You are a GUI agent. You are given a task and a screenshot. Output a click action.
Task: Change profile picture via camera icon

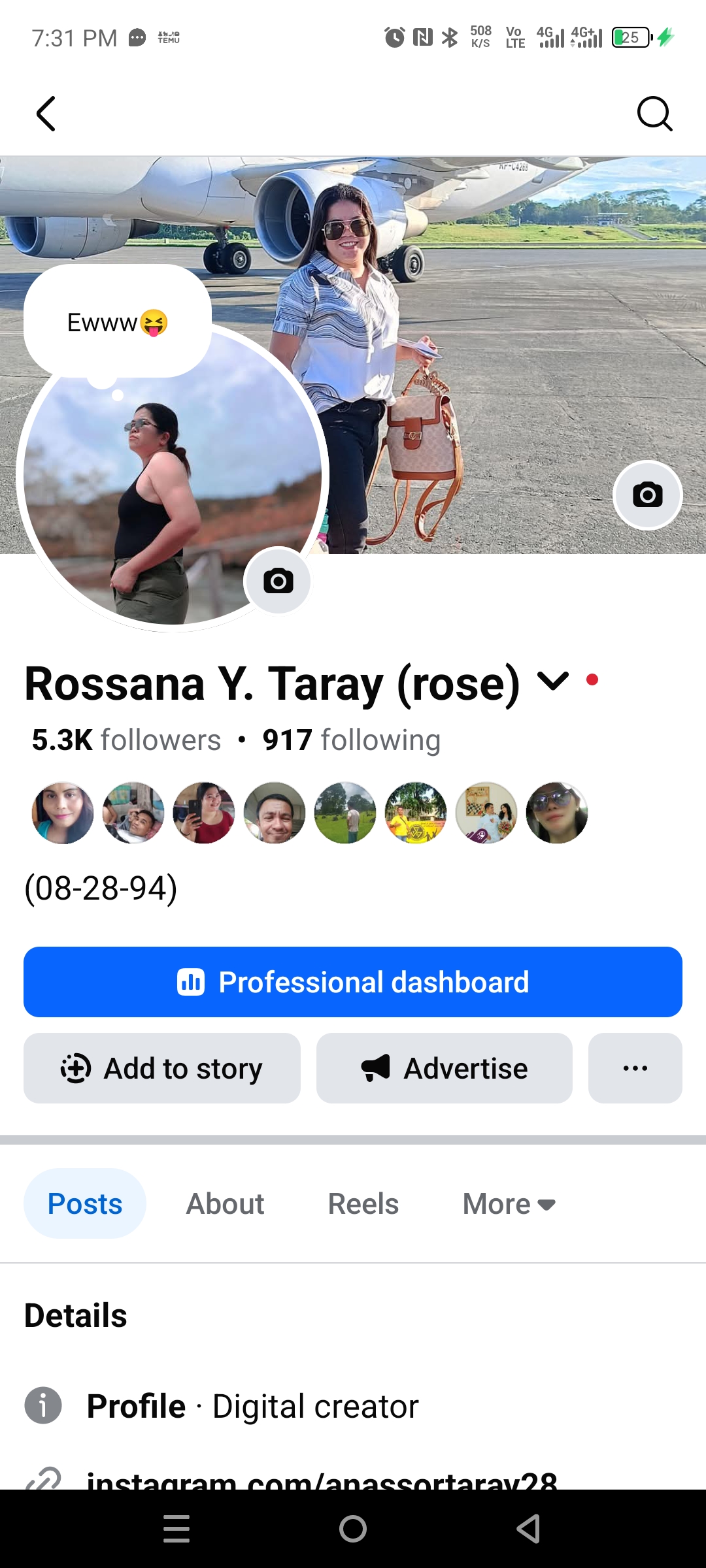tap(278, 581)
